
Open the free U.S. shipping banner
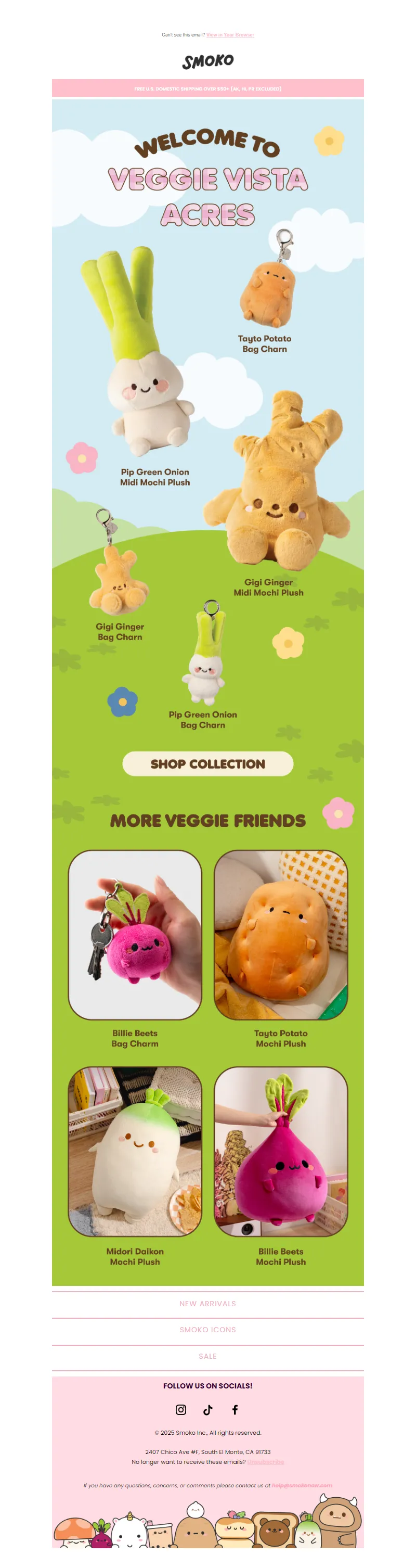coord(207,88)
